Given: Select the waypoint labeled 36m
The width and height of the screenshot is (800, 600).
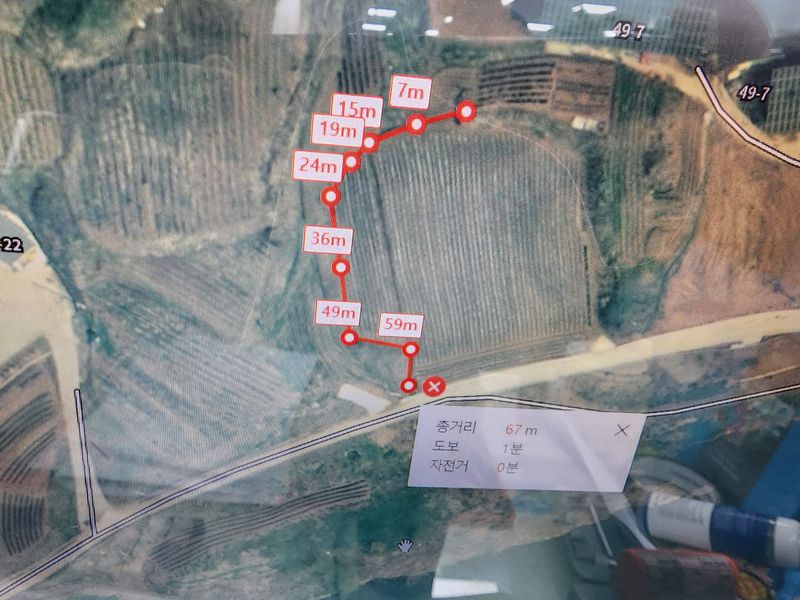Looking at the screenshot, I should click(341, 267).
